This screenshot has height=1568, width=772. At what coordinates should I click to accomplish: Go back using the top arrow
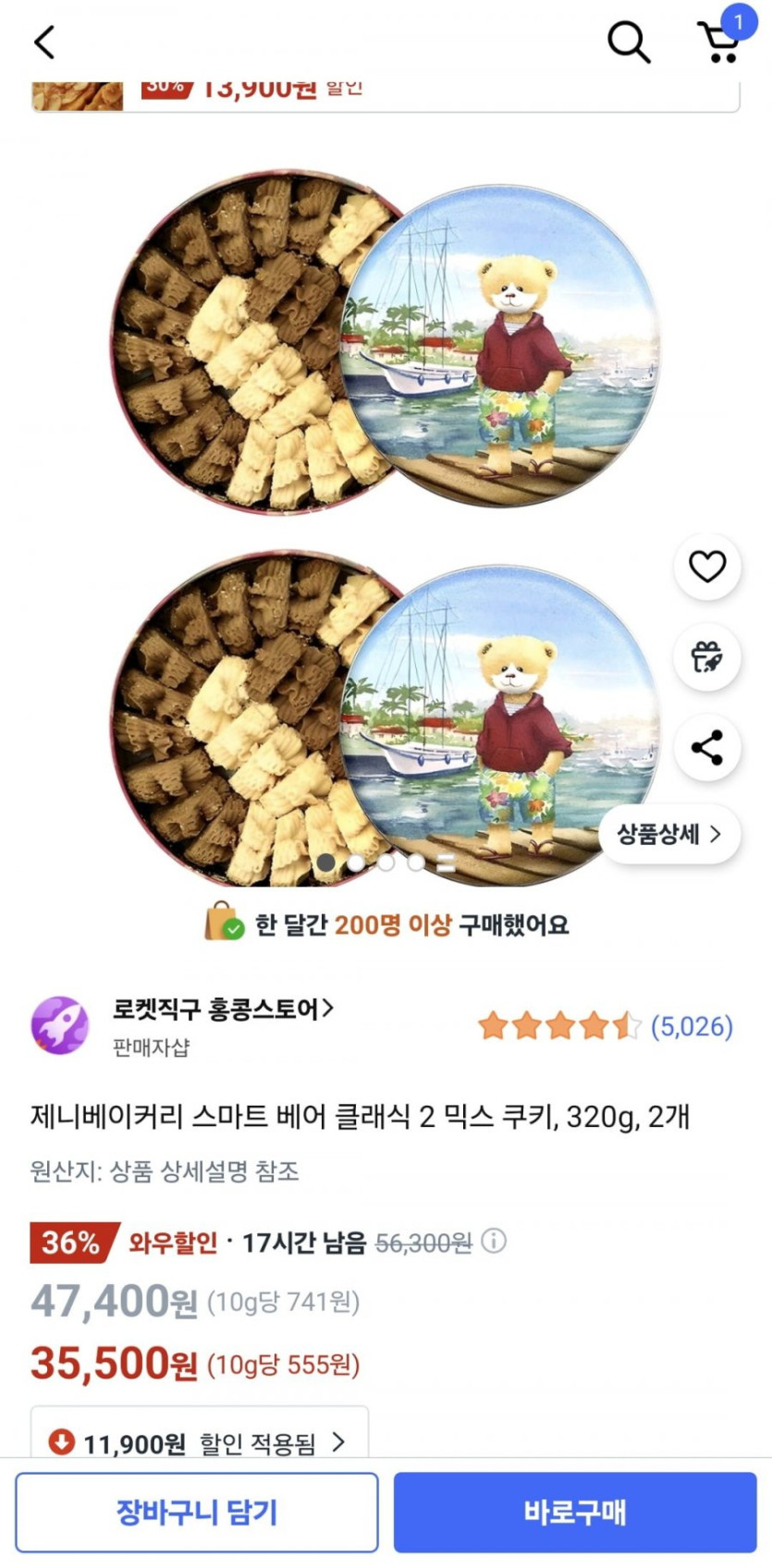[44, 42]
